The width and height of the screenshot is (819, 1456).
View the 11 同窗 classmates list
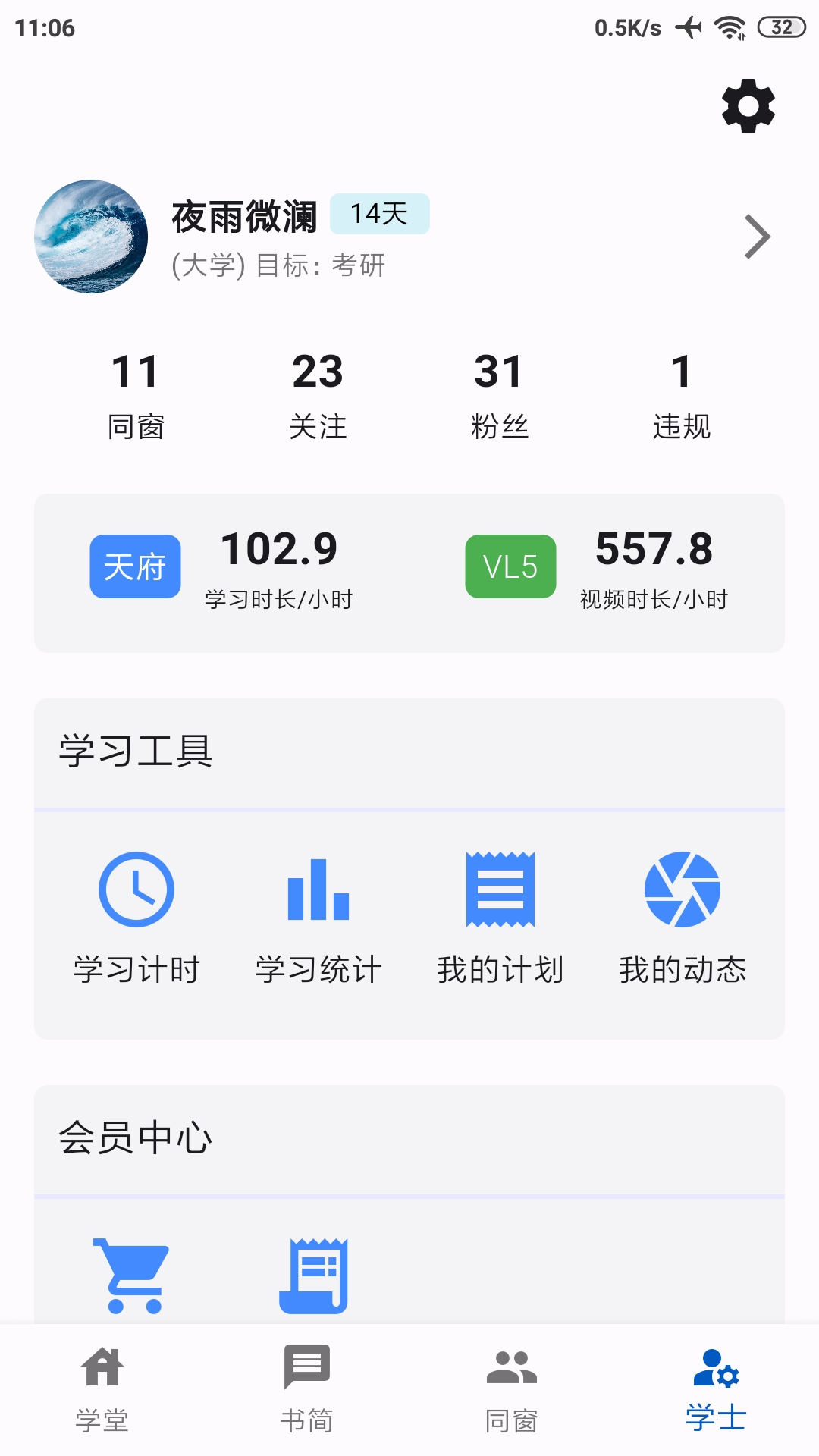136,396
